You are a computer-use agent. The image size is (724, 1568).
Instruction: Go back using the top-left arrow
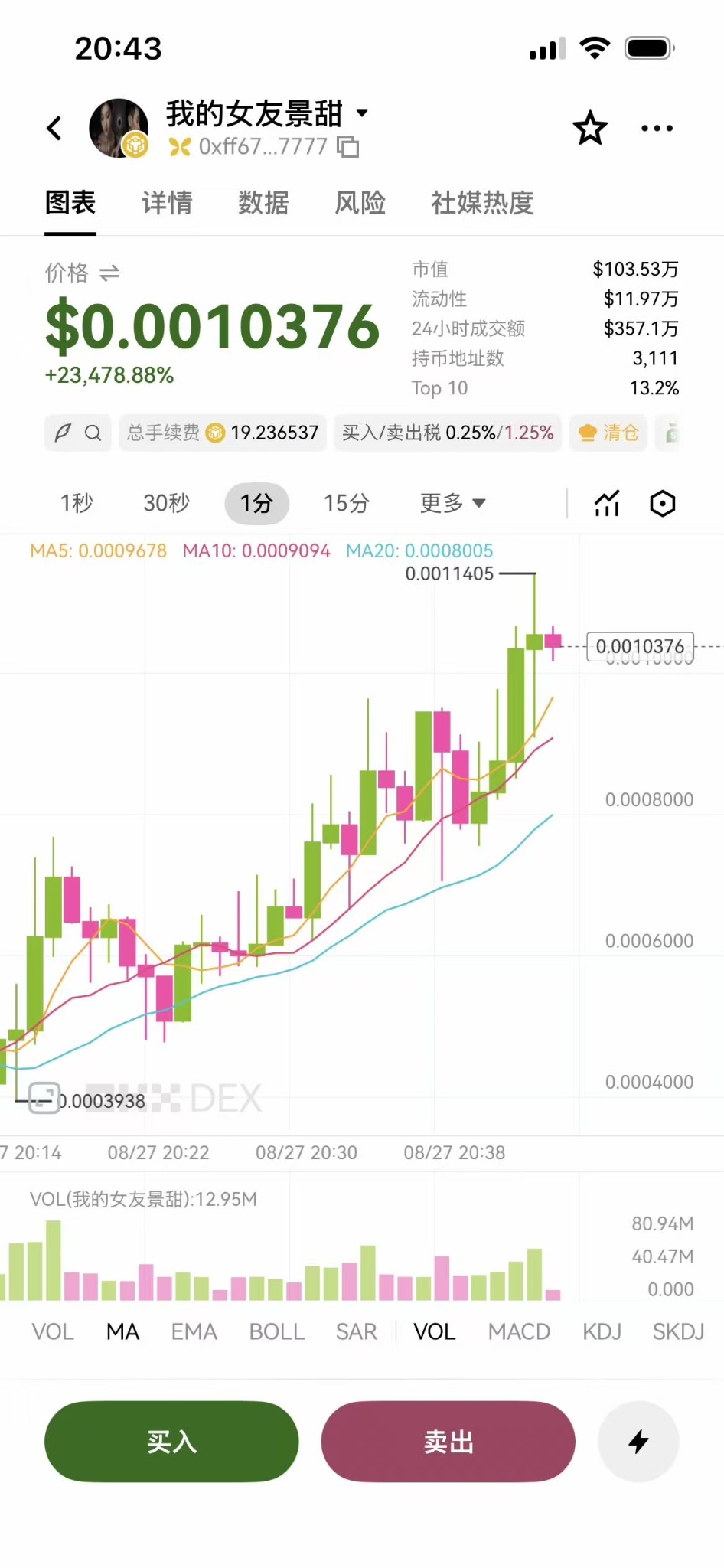coord(54,128)
